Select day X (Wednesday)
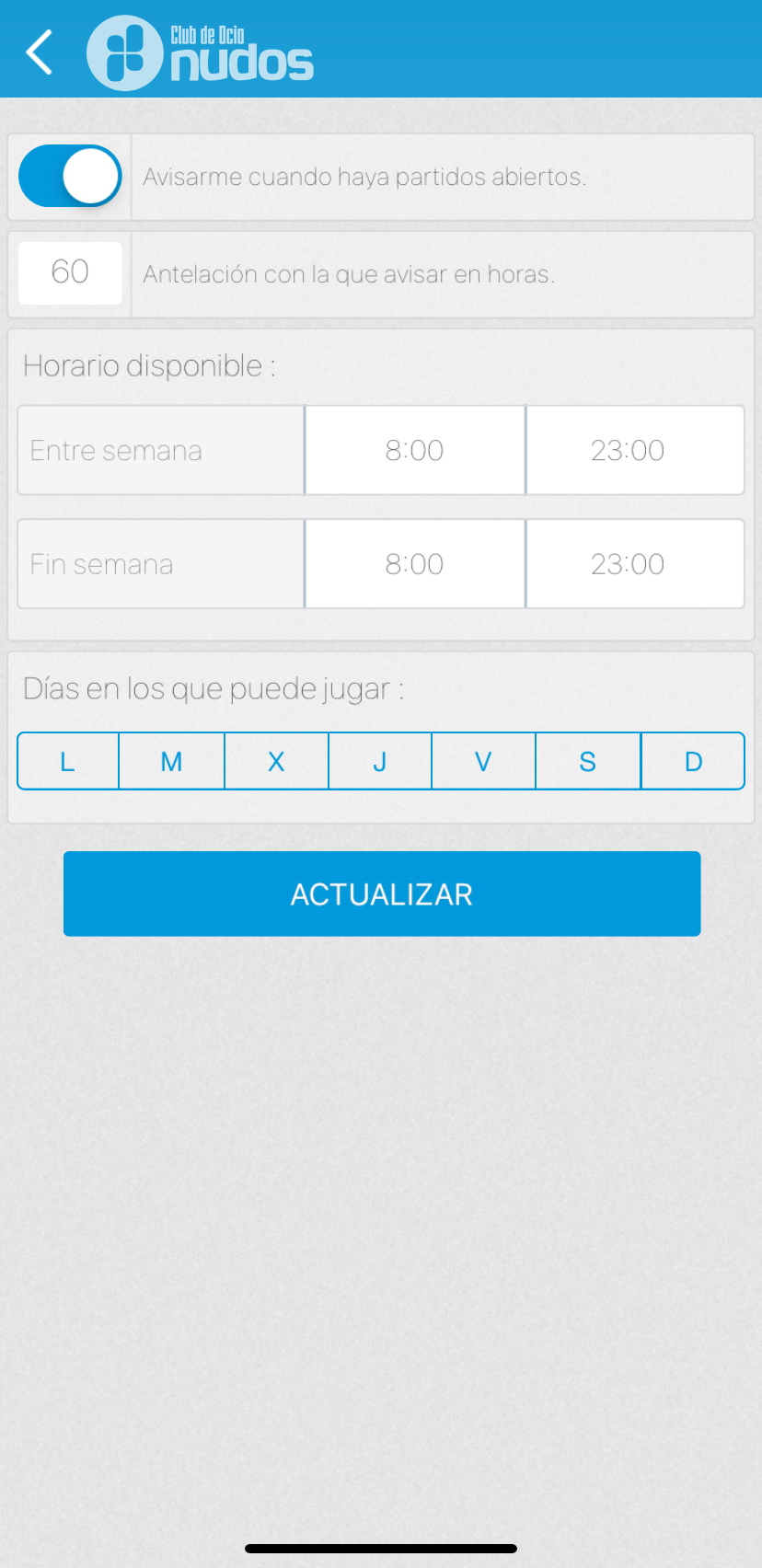The height and width of the screenshot is (1568, 762). (276, 761)
